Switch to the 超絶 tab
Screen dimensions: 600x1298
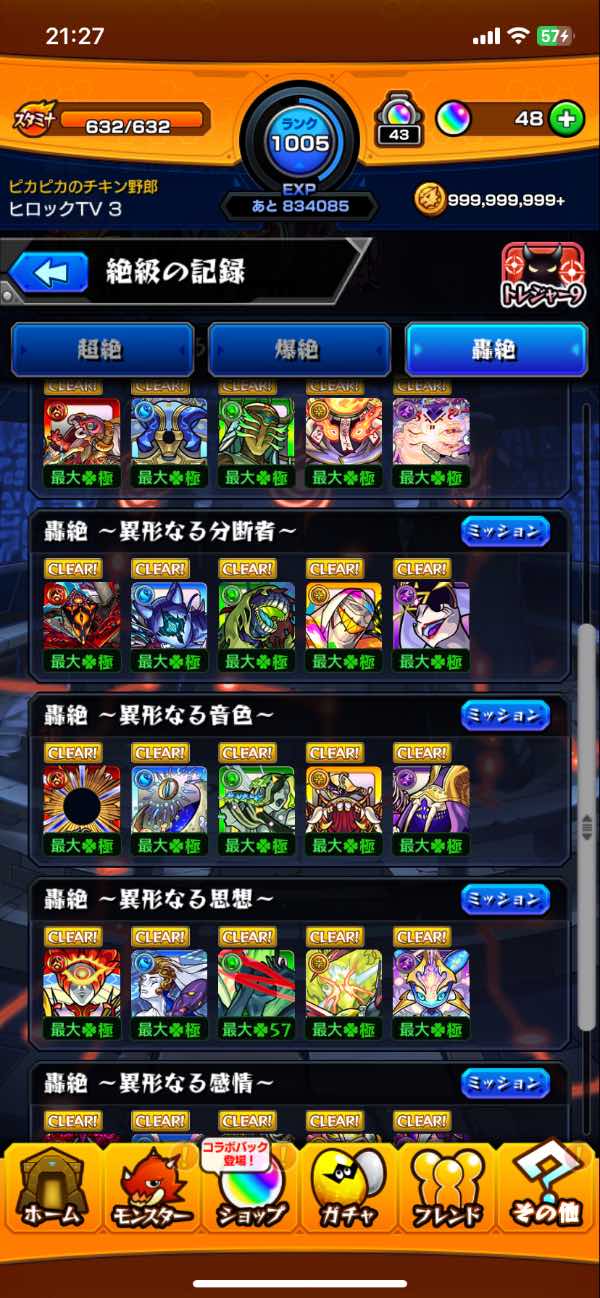[x=101, y=349]
